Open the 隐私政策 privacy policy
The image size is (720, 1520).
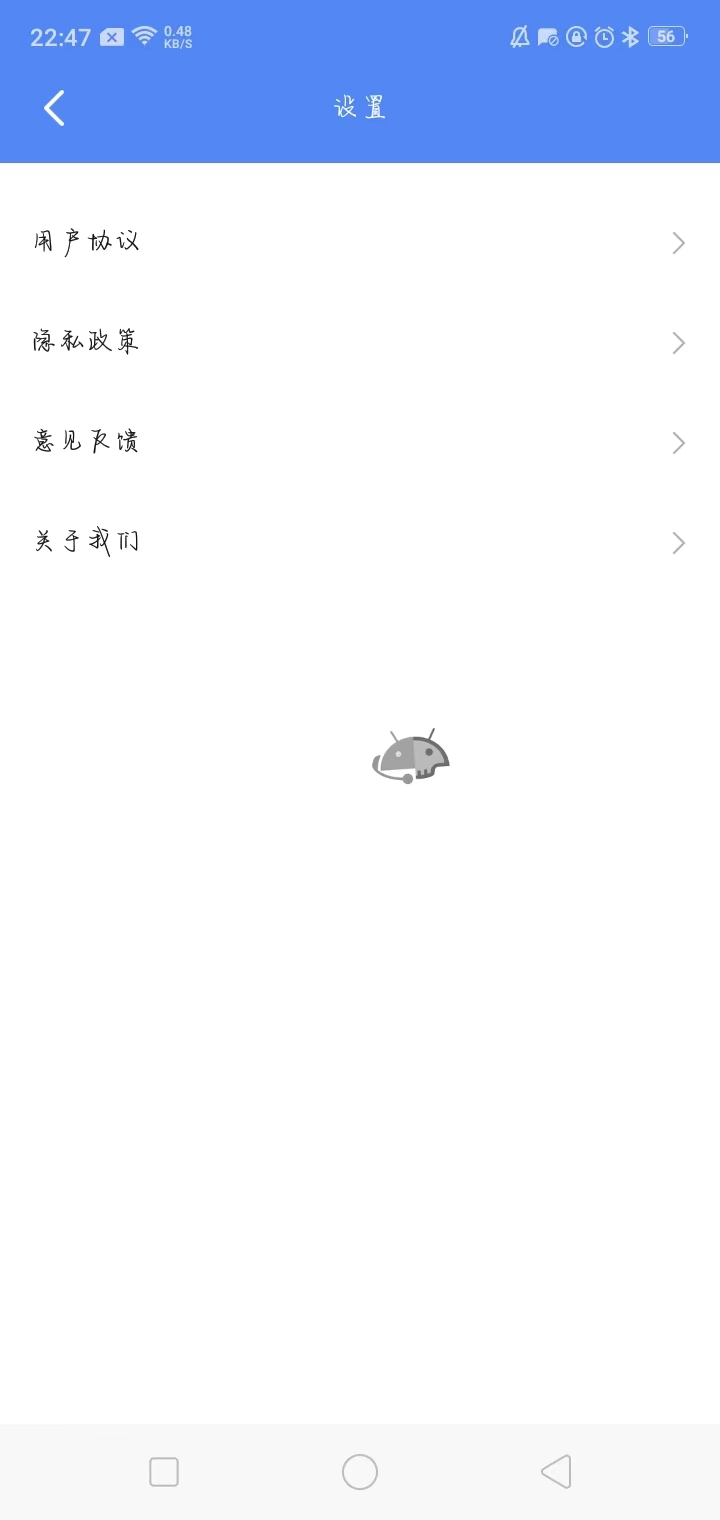pyautogui.click(x=87, y=342)
